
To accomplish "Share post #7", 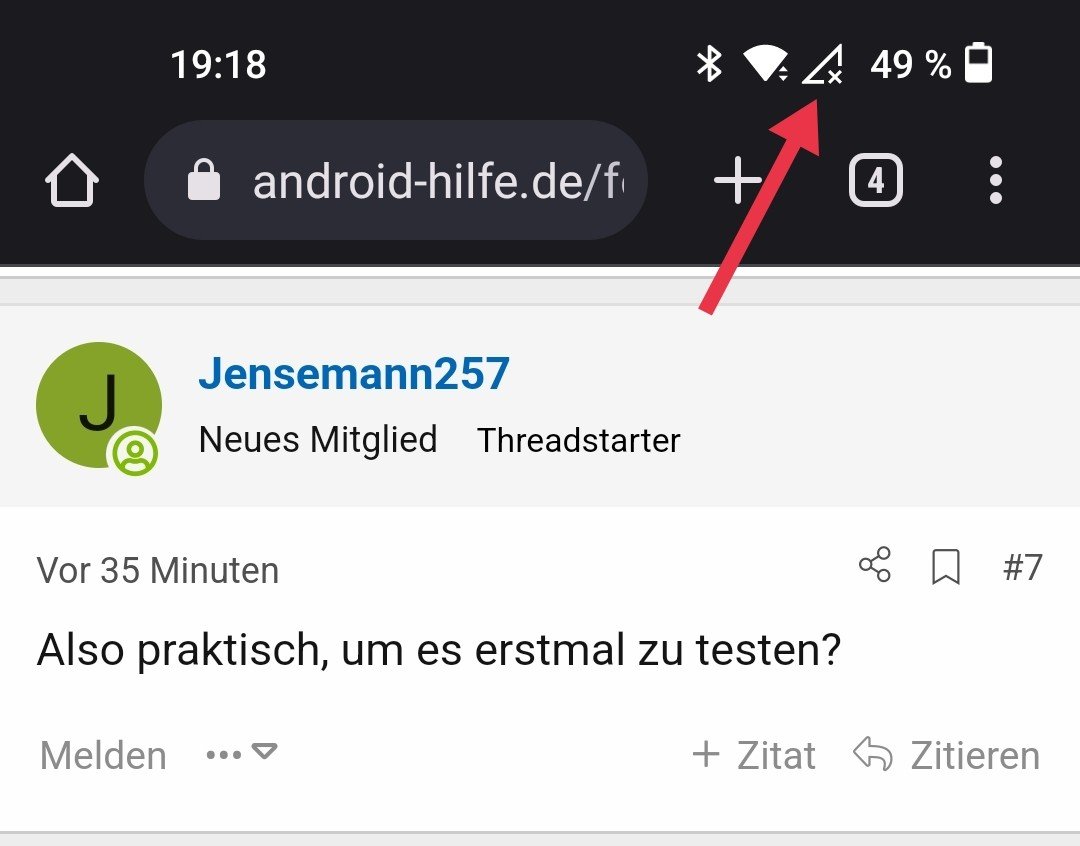I will [x=875, y=565].
